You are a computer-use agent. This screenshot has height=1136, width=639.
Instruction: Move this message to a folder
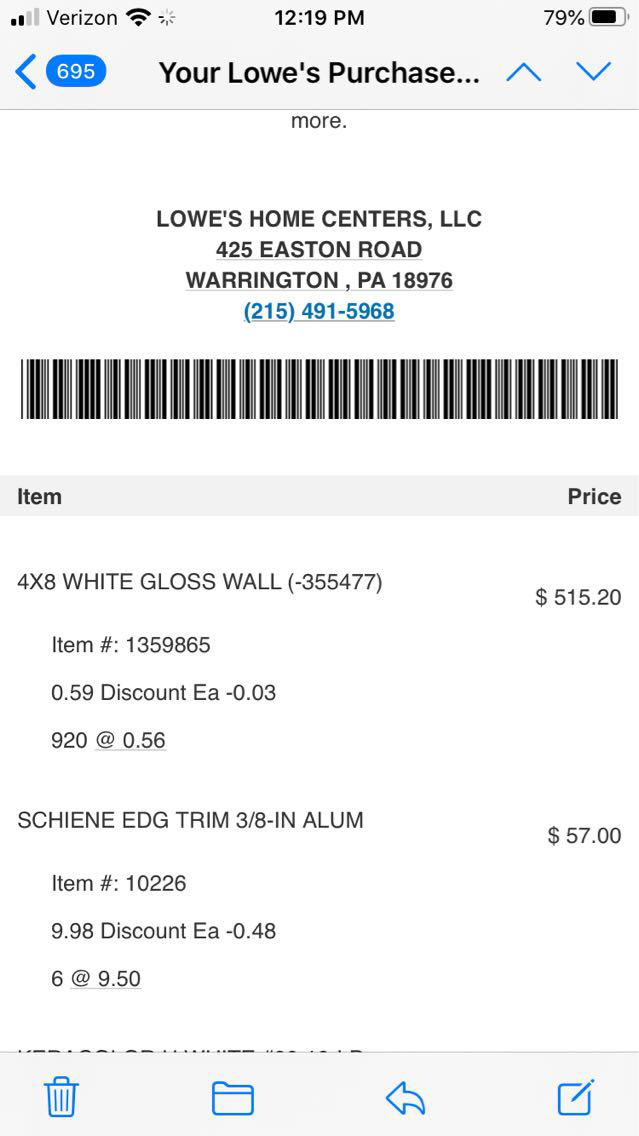[x=232, y=1097]
